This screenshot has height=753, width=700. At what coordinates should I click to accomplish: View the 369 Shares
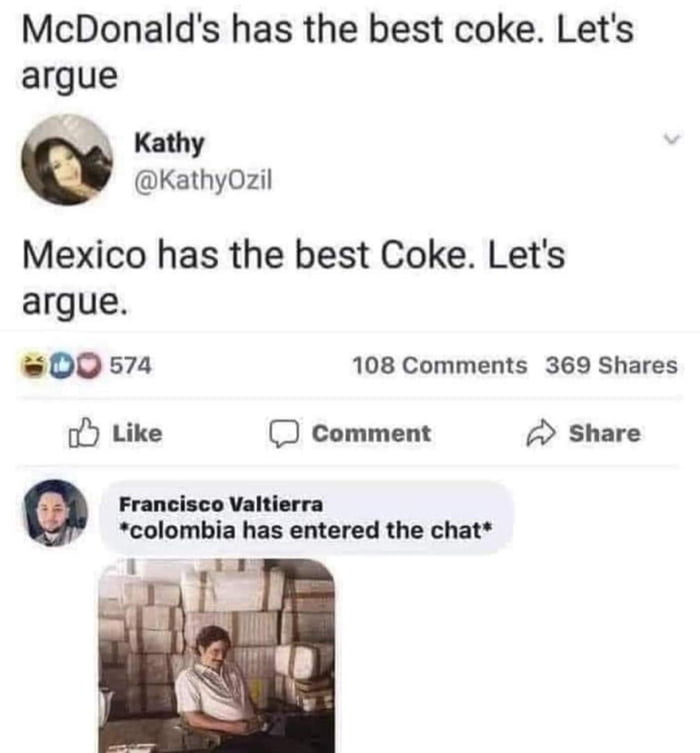tap(611, 365)
